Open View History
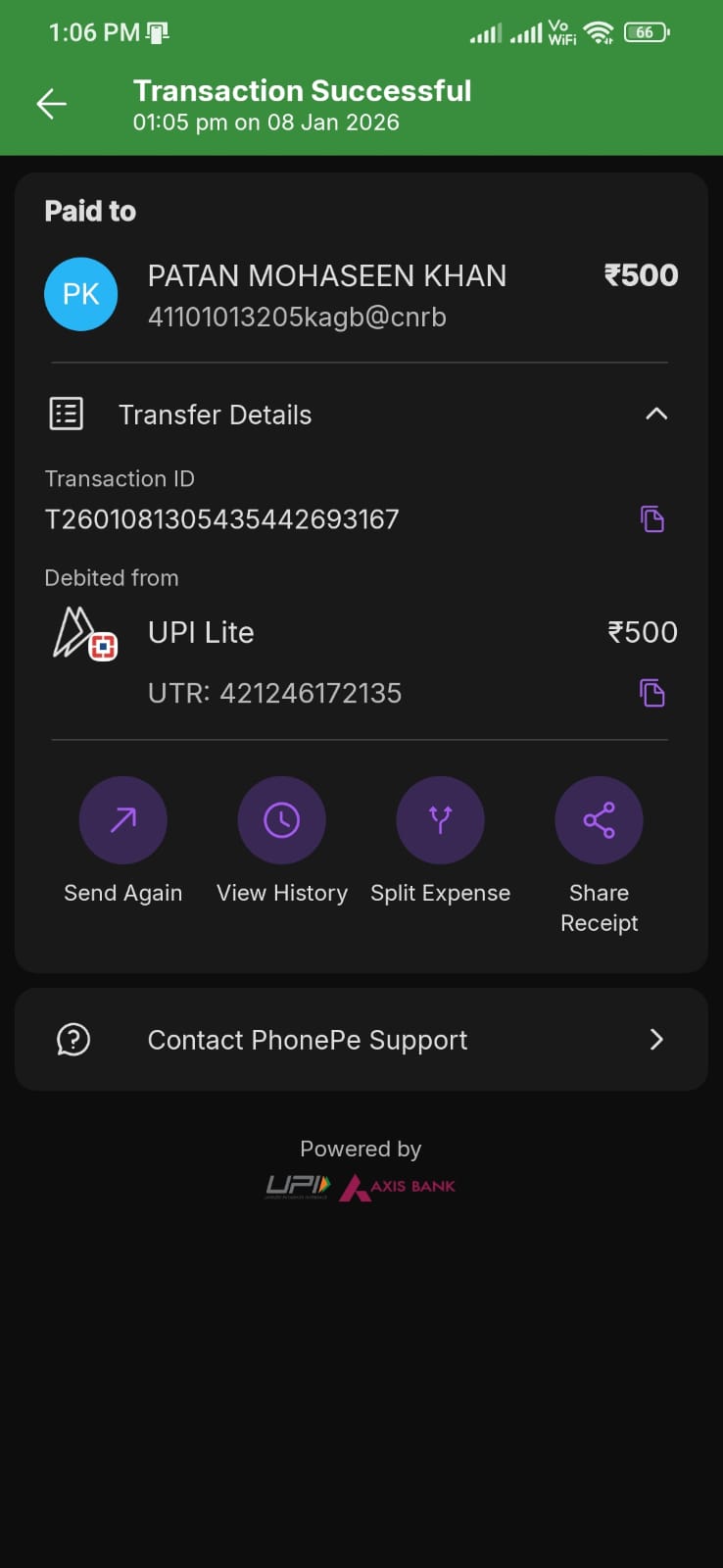 [x=282, y=821]
